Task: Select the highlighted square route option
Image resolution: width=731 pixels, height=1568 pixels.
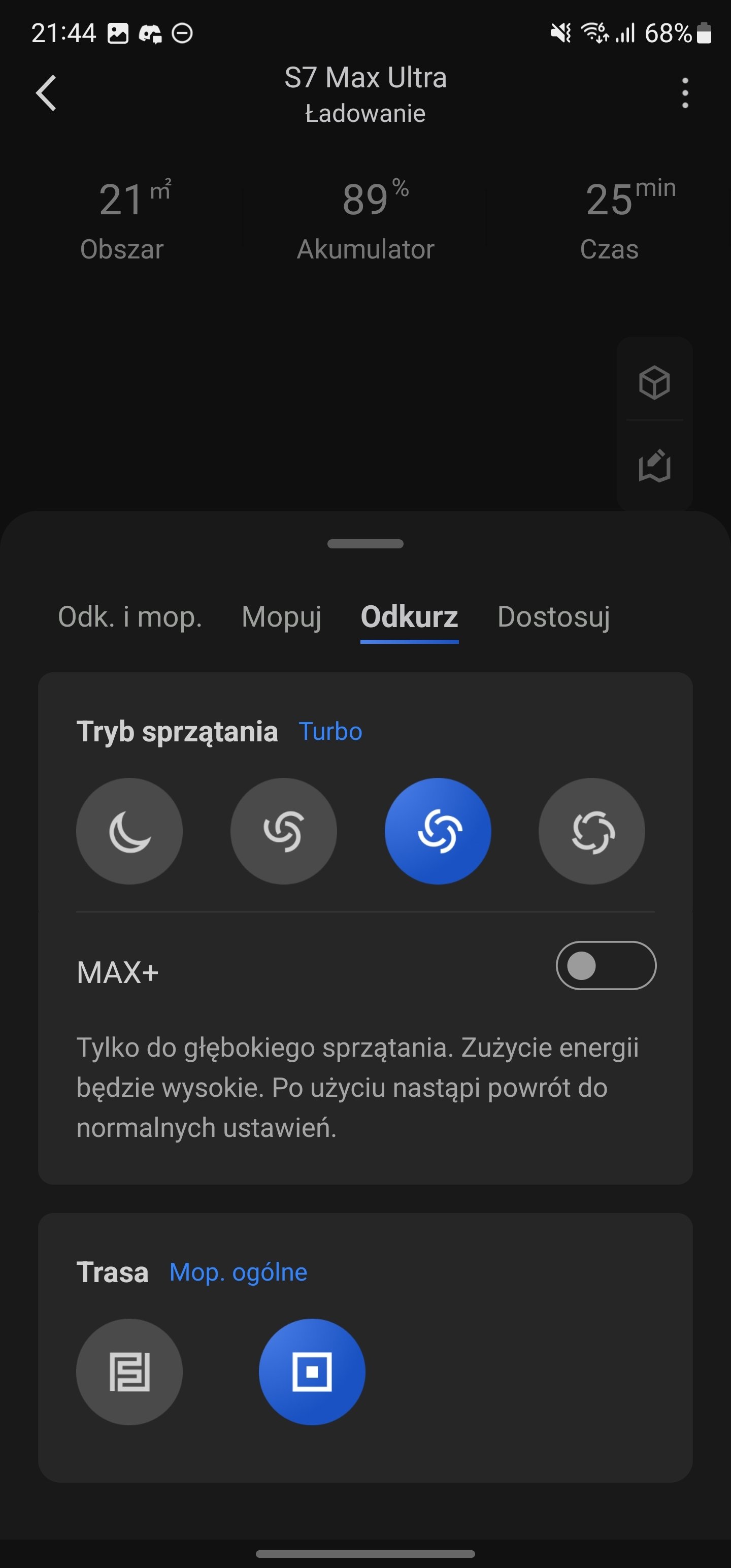Action: (312, 1372)
